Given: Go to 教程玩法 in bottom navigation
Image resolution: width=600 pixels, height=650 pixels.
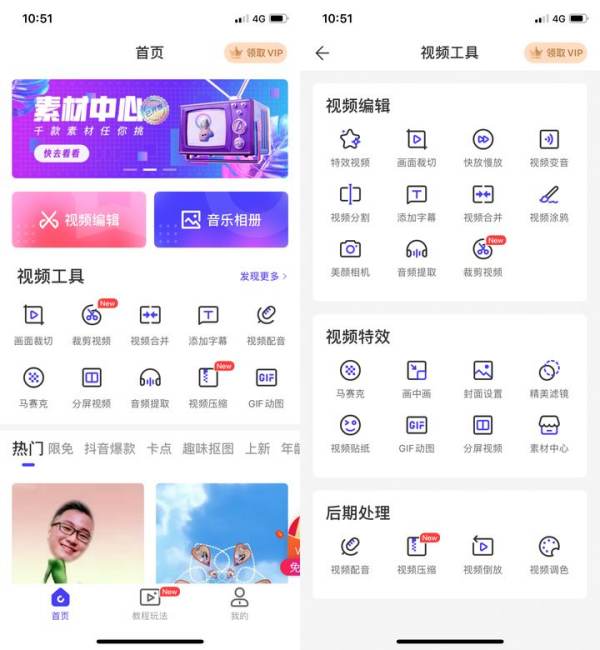Looking at the screenshot, I should click(150, 604).
